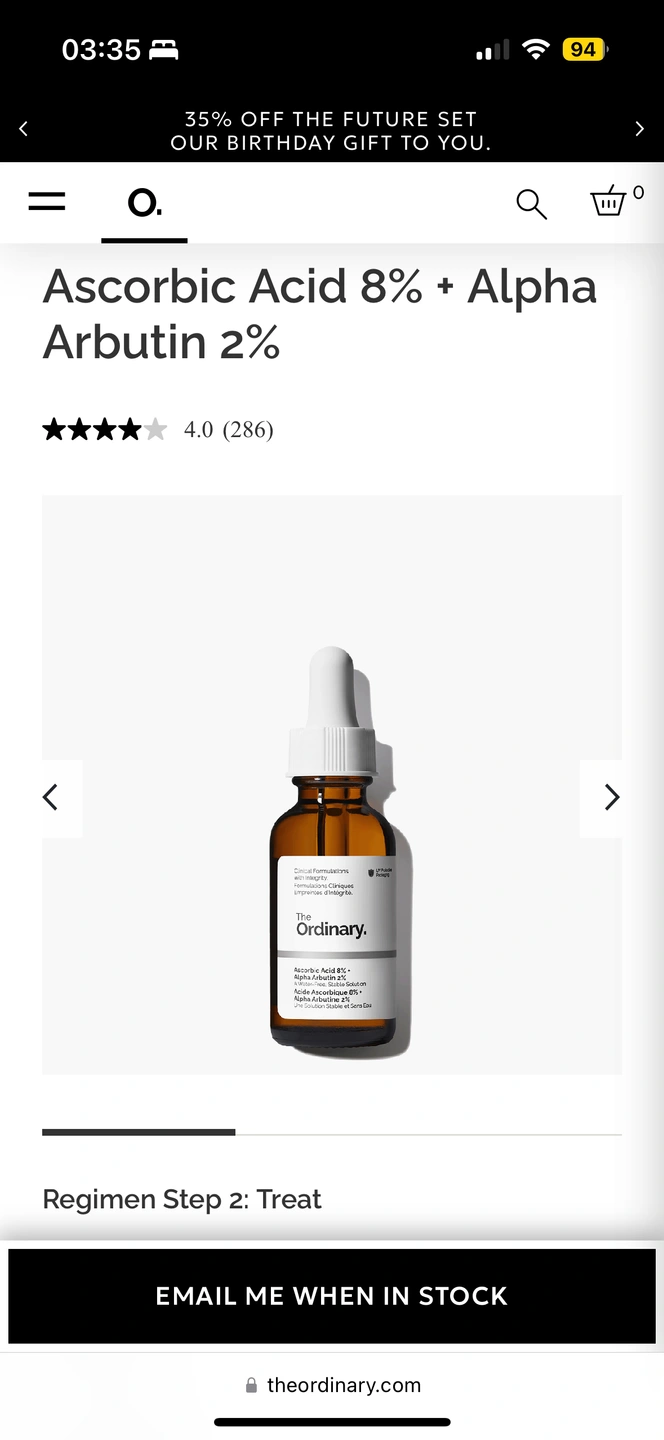The width and height of the screenshot is (664, 1440).
Task: Open the hamburger menu
Action: pos(46,202)
